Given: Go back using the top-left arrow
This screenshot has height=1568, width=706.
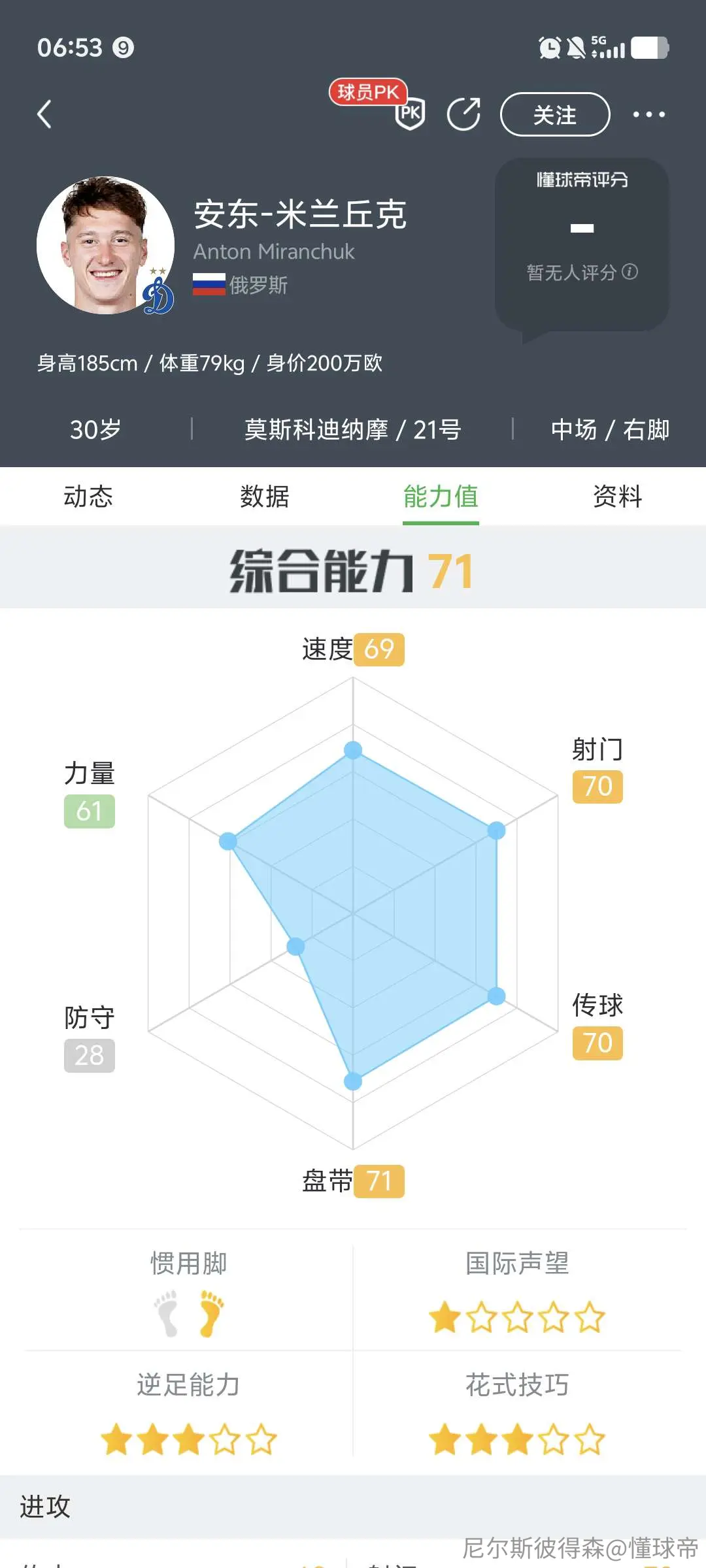Looking at the screenshot, I should (44, 114).
